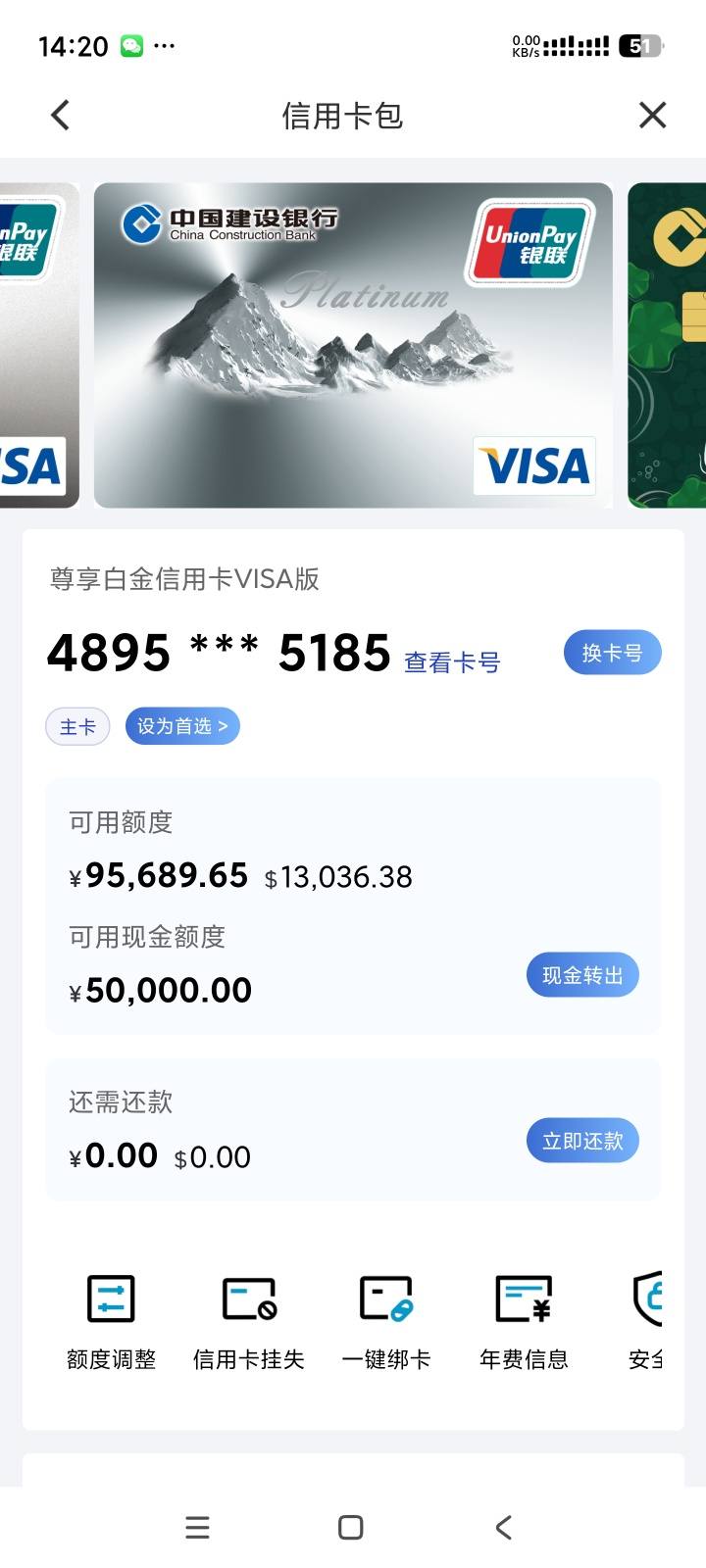Click 查看卡号 to view full card number

click(450, 662)
